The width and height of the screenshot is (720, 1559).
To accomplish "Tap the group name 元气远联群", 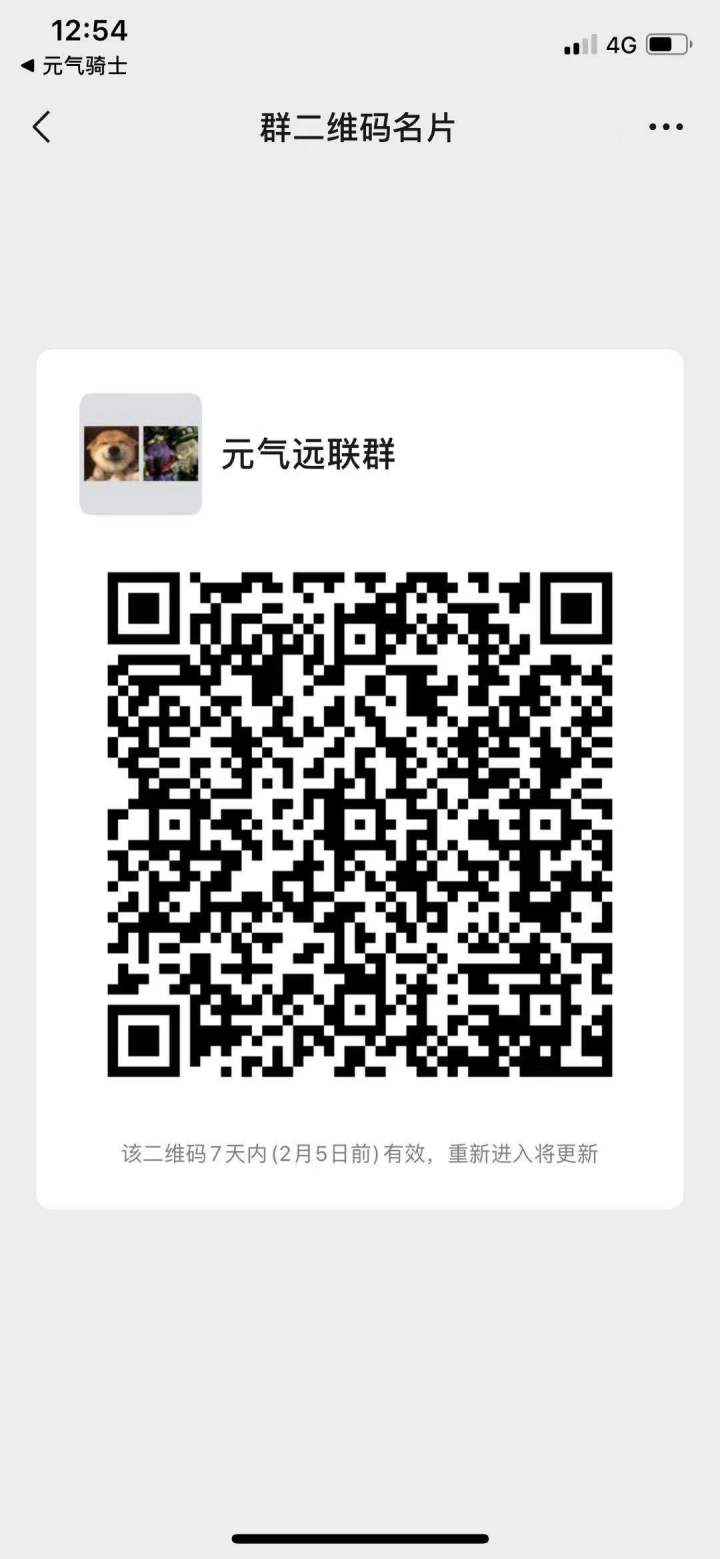I will [308, 455].
